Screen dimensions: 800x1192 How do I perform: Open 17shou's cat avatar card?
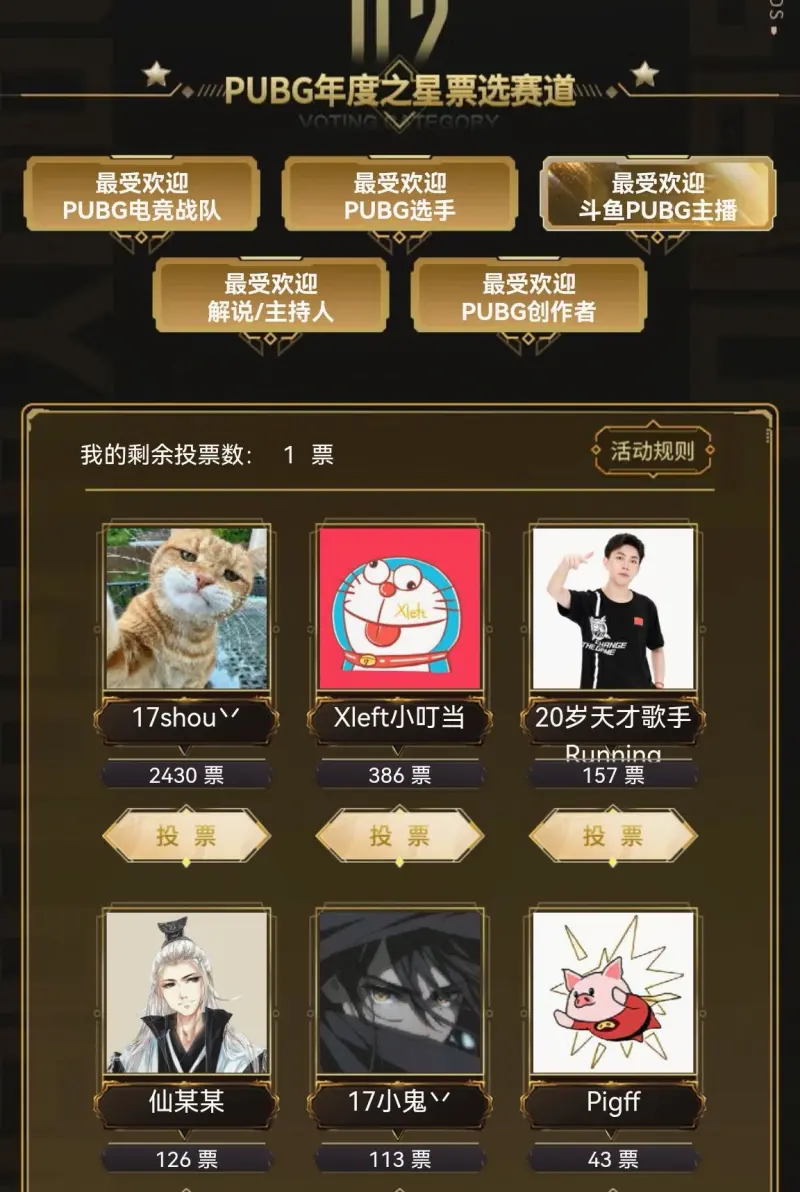tap(186, 608)
